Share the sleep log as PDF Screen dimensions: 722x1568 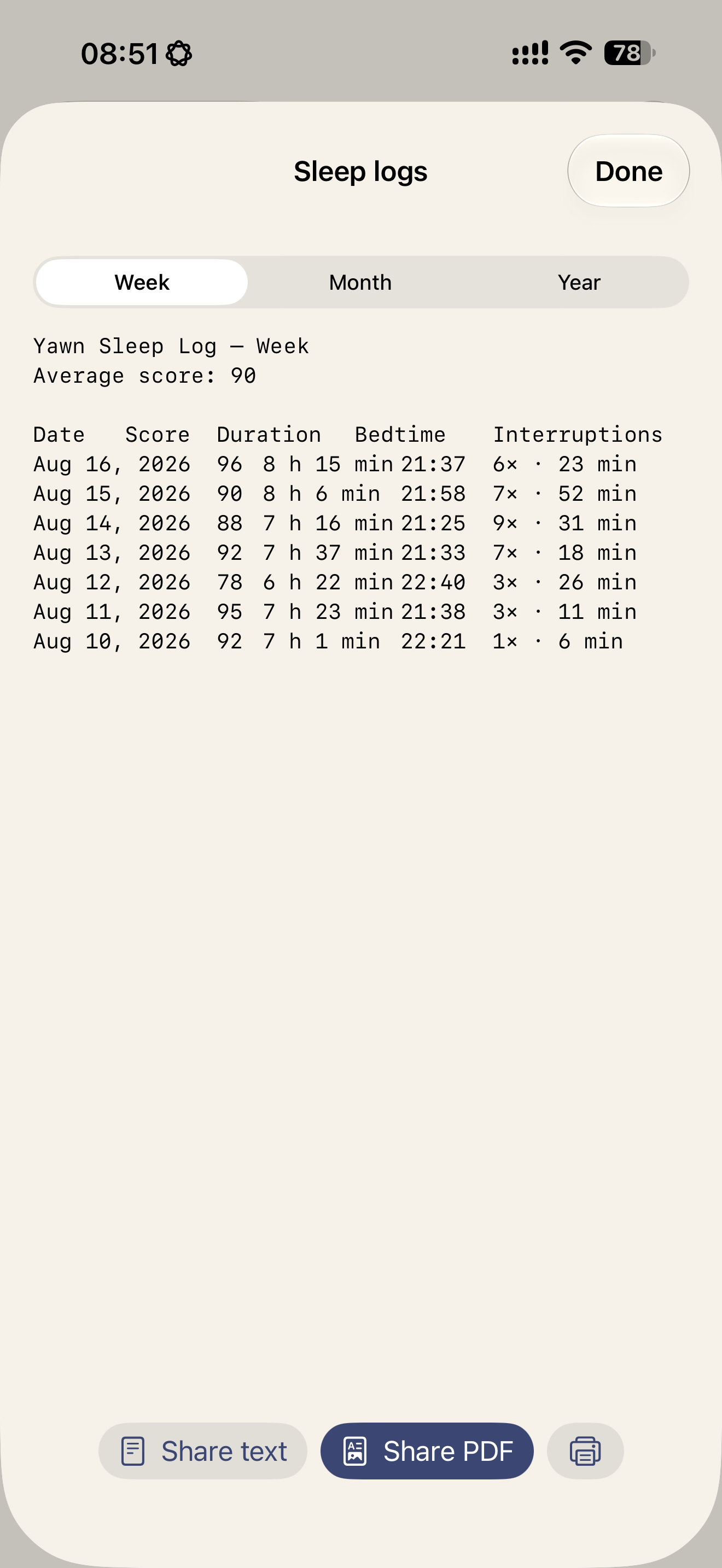[427, 1451]
